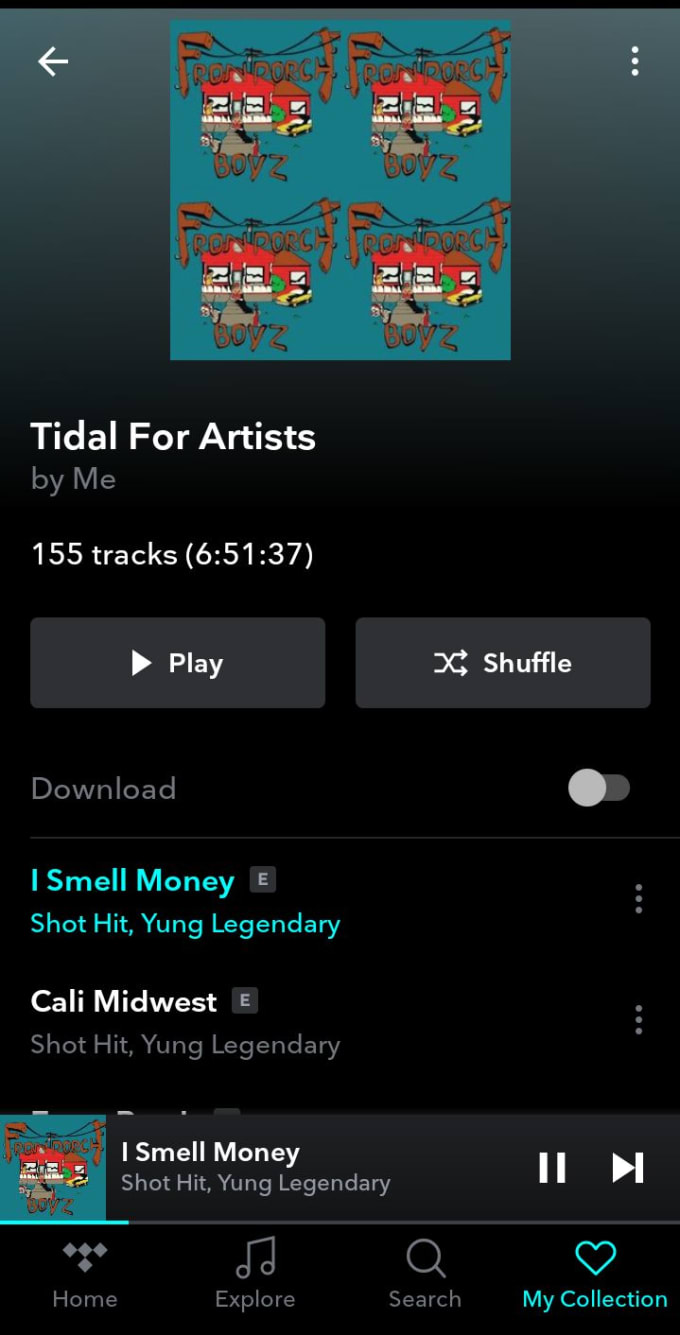Shuffle the playlist tracks

(502, 663)
